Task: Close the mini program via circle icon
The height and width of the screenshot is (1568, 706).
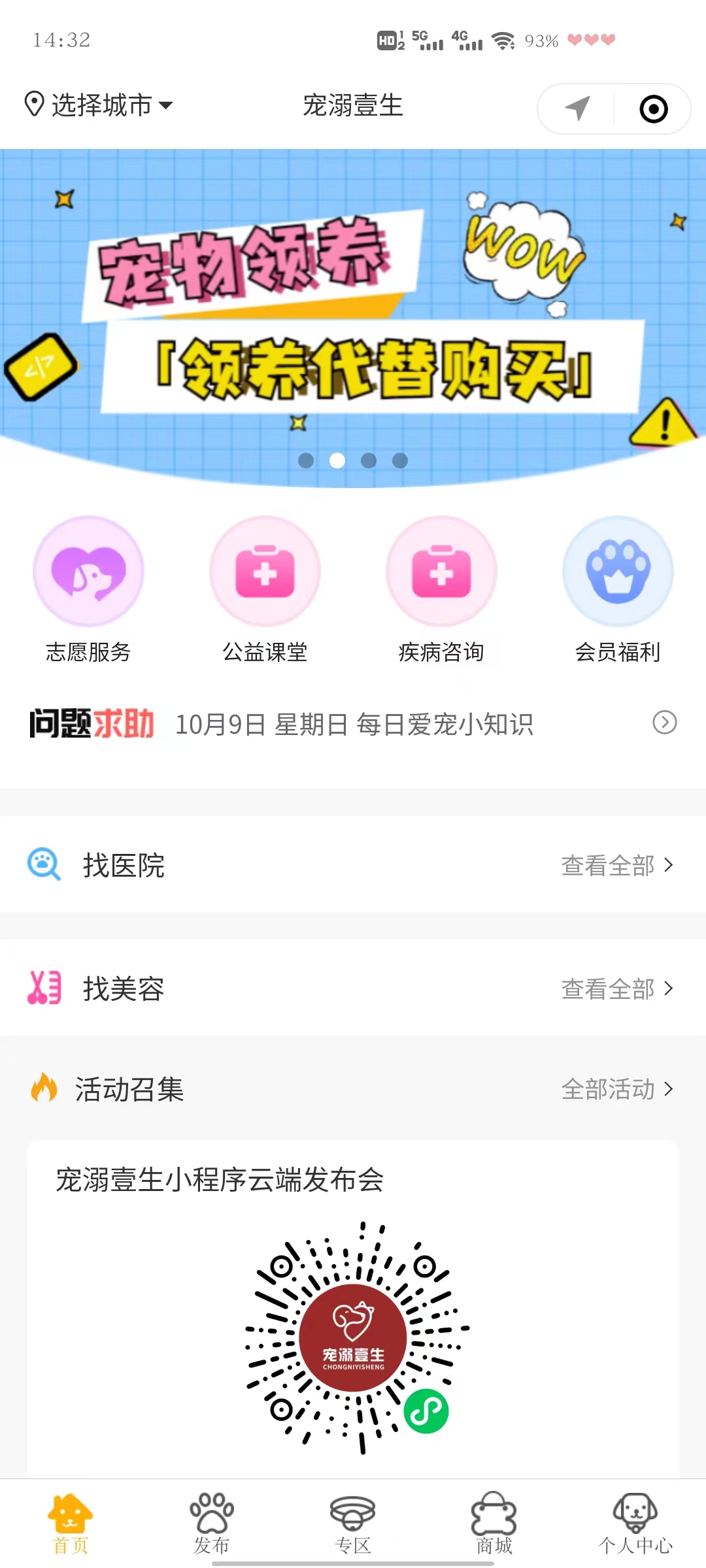Action: pyautogui.click(x=653, y=109)
